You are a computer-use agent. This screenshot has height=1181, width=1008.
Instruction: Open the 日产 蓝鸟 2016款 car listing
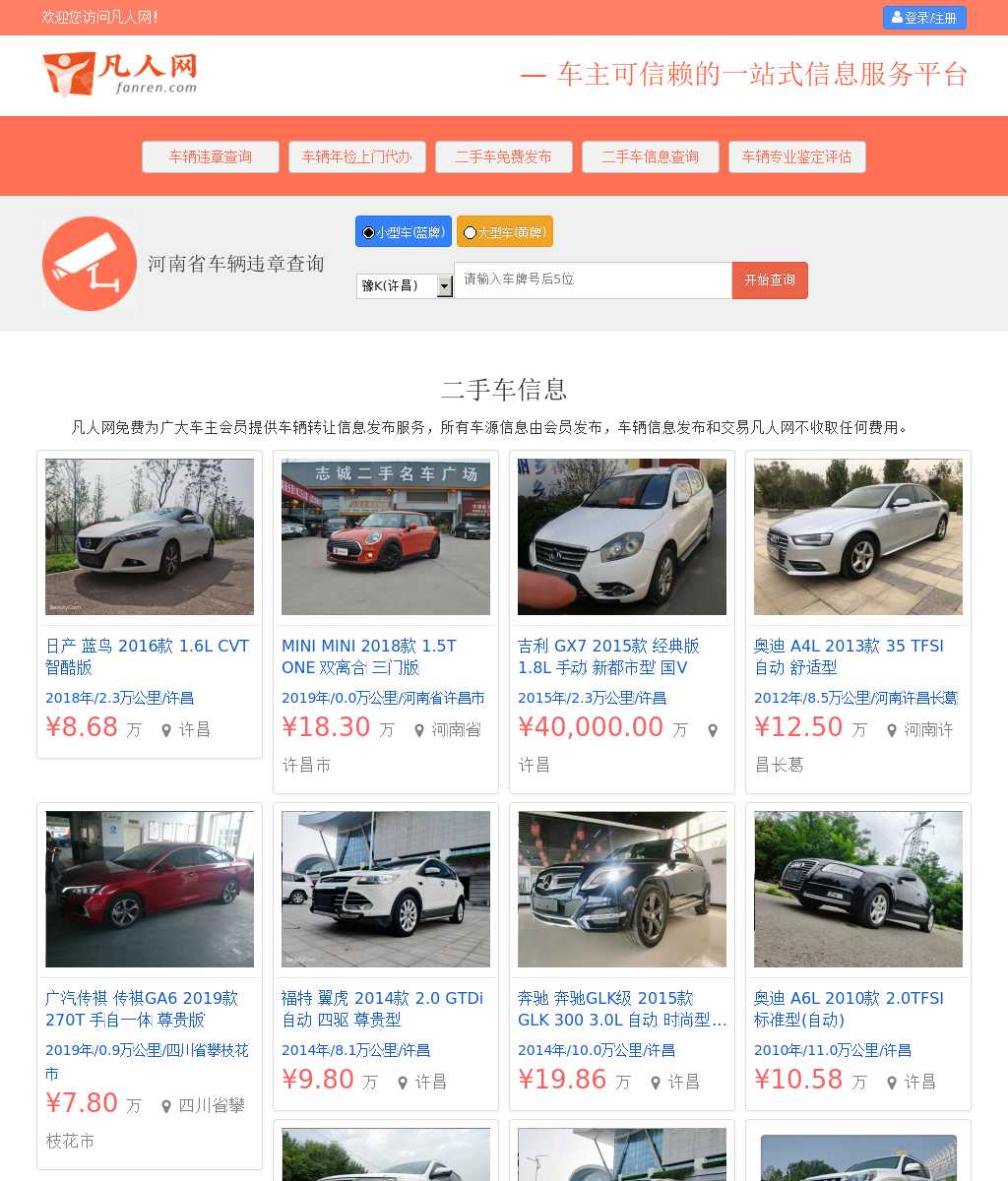coord(148,655)
